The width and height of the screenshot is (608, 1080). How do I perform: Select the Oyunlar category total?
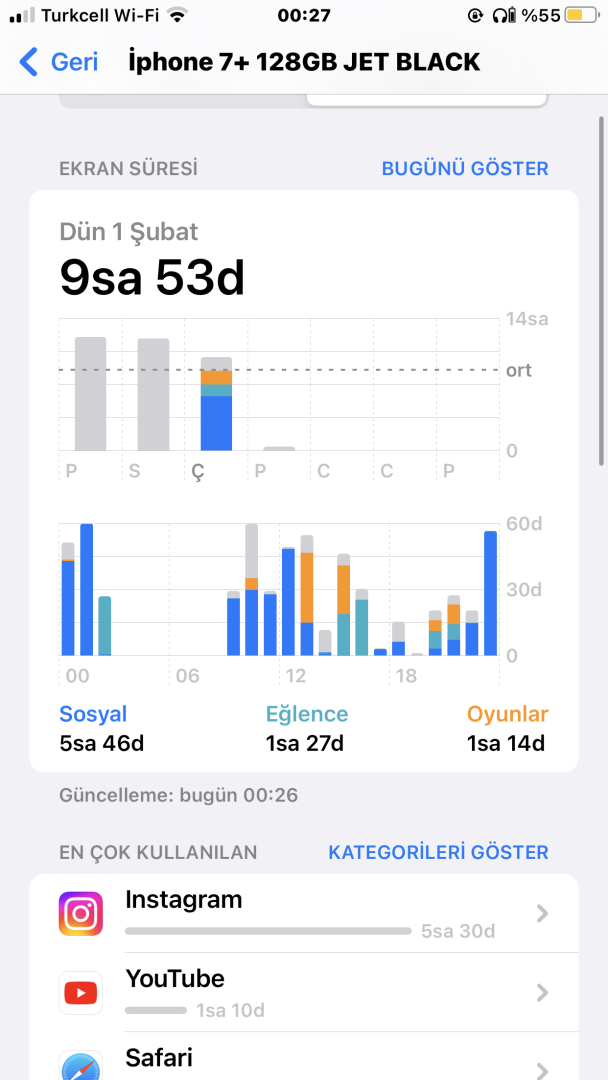(x=507, y=729)
